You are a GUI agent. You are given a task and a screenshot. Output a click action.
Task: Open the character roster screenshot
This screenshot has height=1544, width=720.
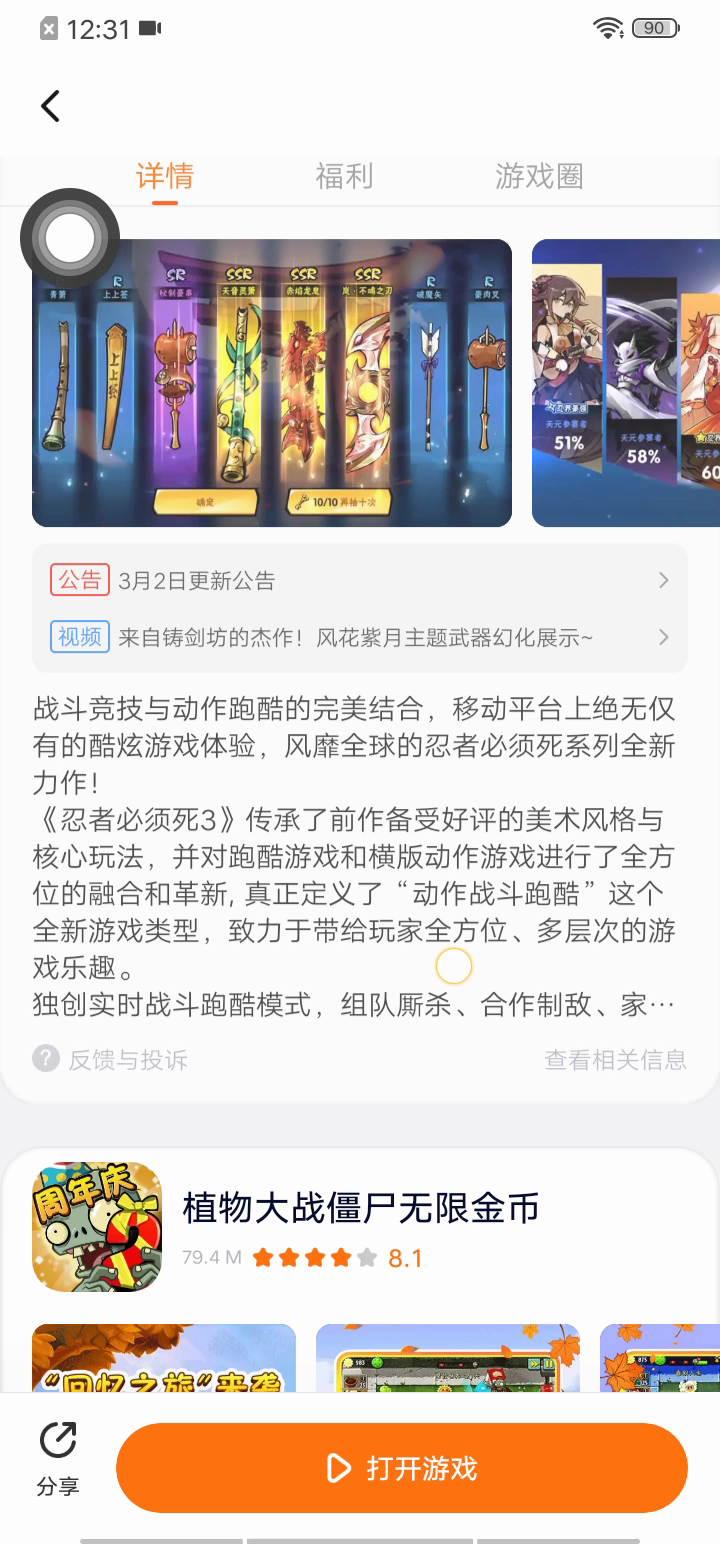626,383
